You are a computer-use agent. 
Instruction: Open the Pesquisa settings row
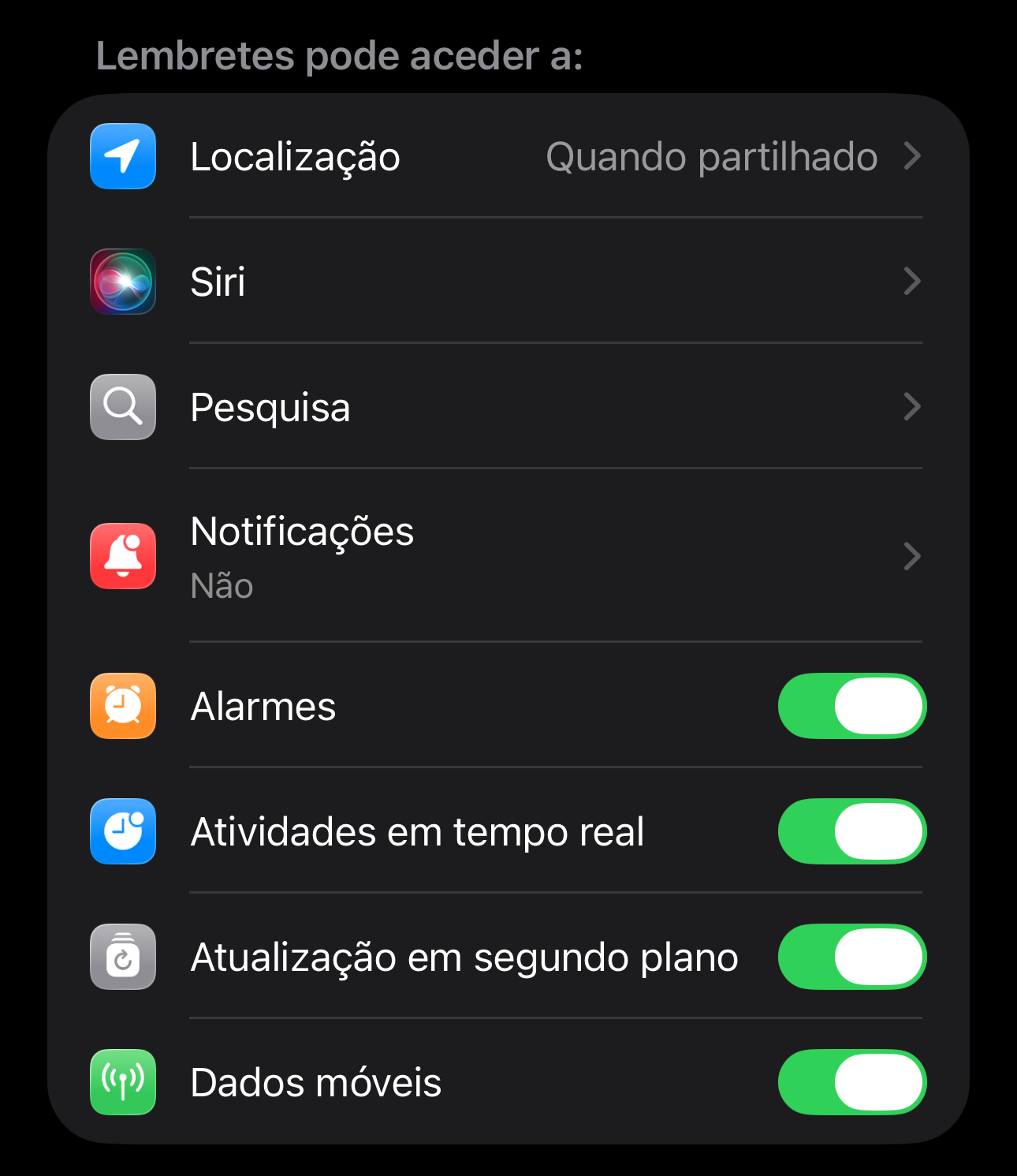(508, 407)
